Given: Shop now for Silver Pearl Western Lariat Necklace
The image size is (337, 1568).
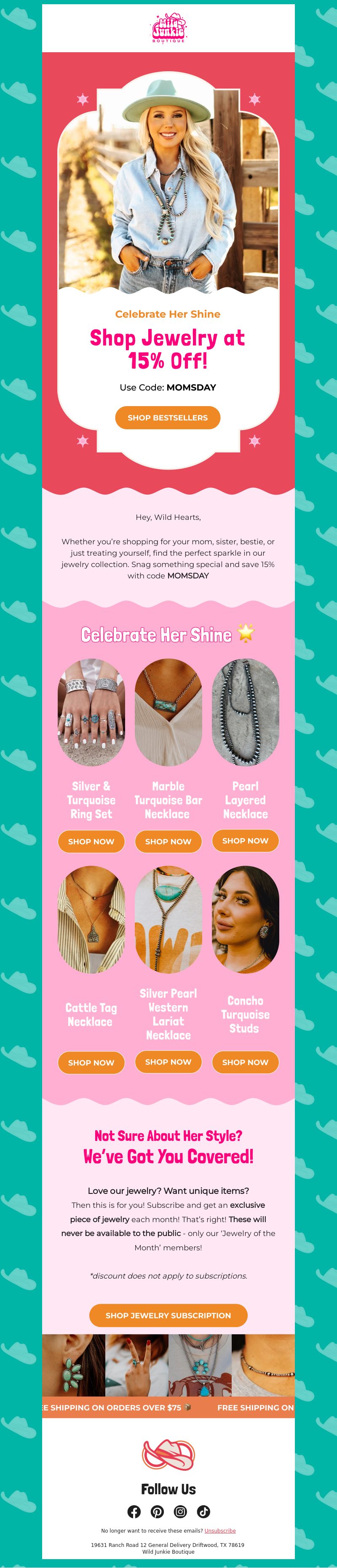Looking at the screenshot, I should [x=168, y=1062].
